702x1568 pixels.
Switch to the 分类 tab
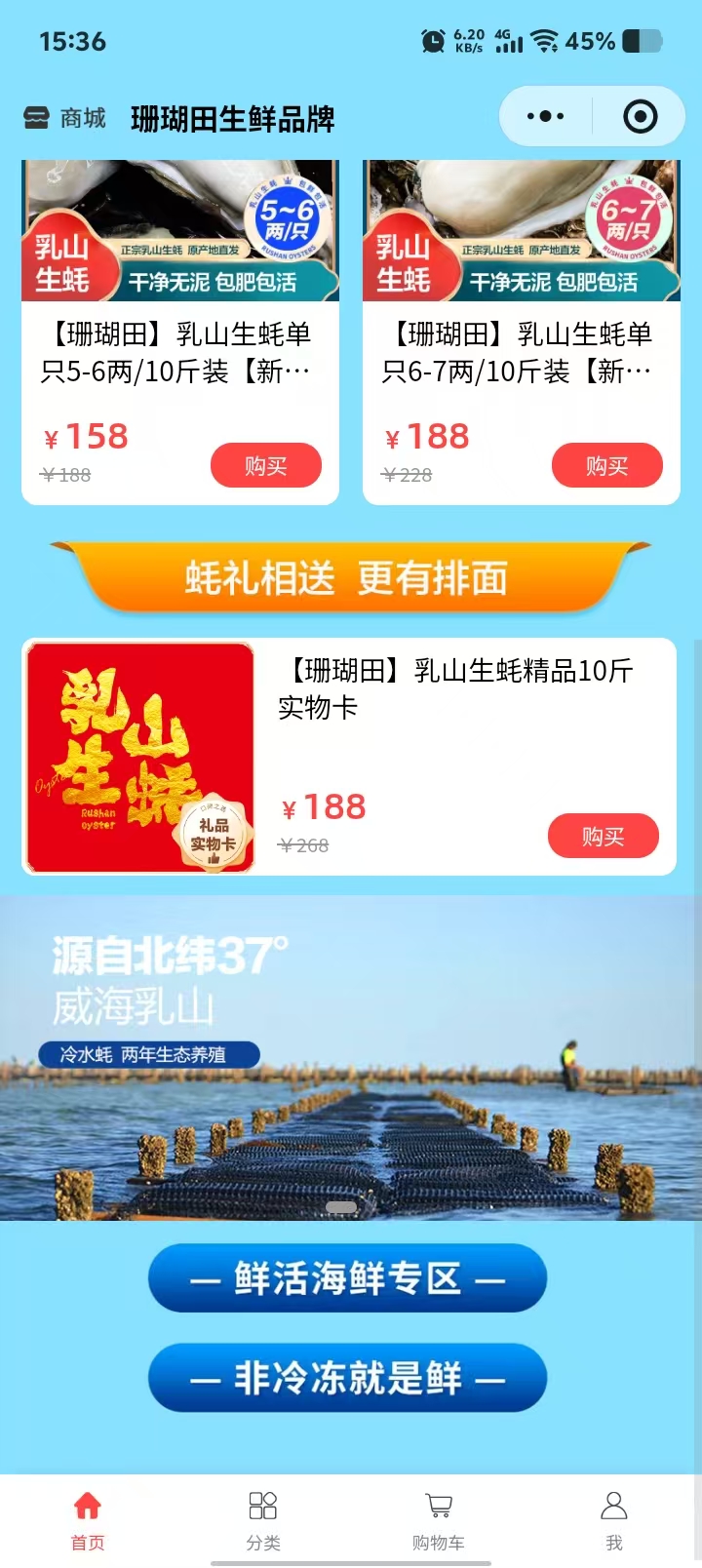[x=263, y=1520]
